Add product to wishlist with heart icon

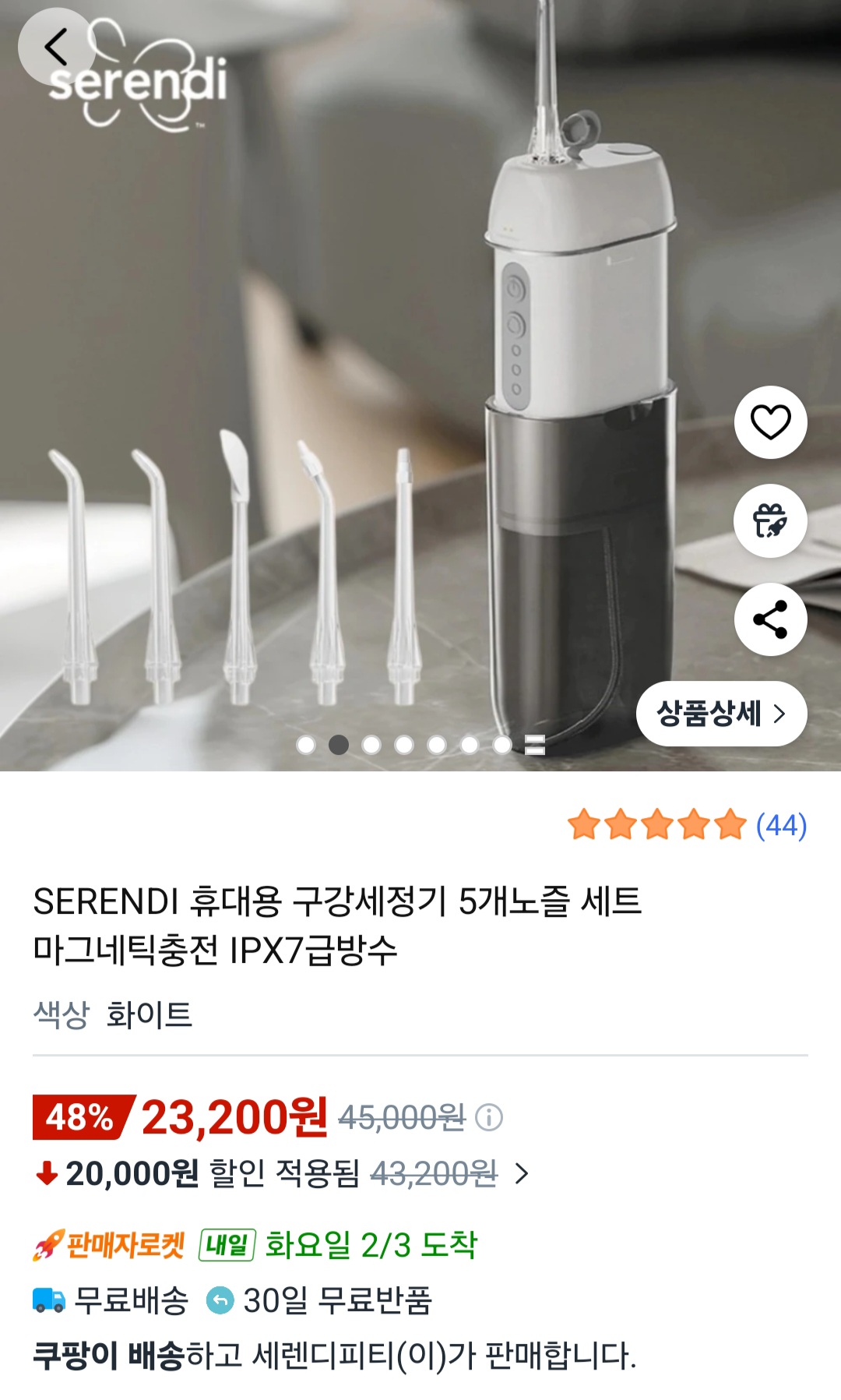point(770,422)
